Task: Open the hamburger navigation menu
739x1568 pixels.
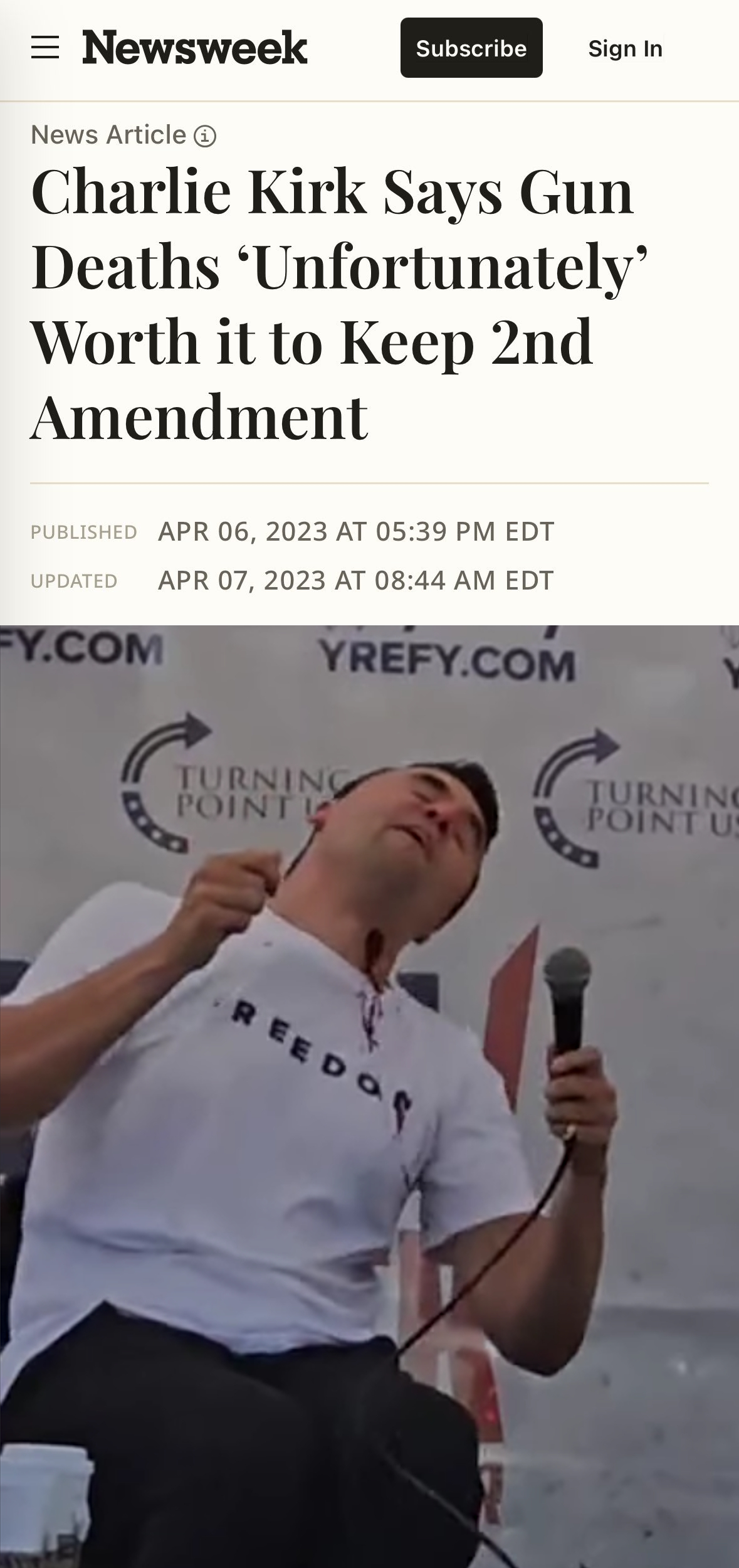Action: [x=45, y=48]
